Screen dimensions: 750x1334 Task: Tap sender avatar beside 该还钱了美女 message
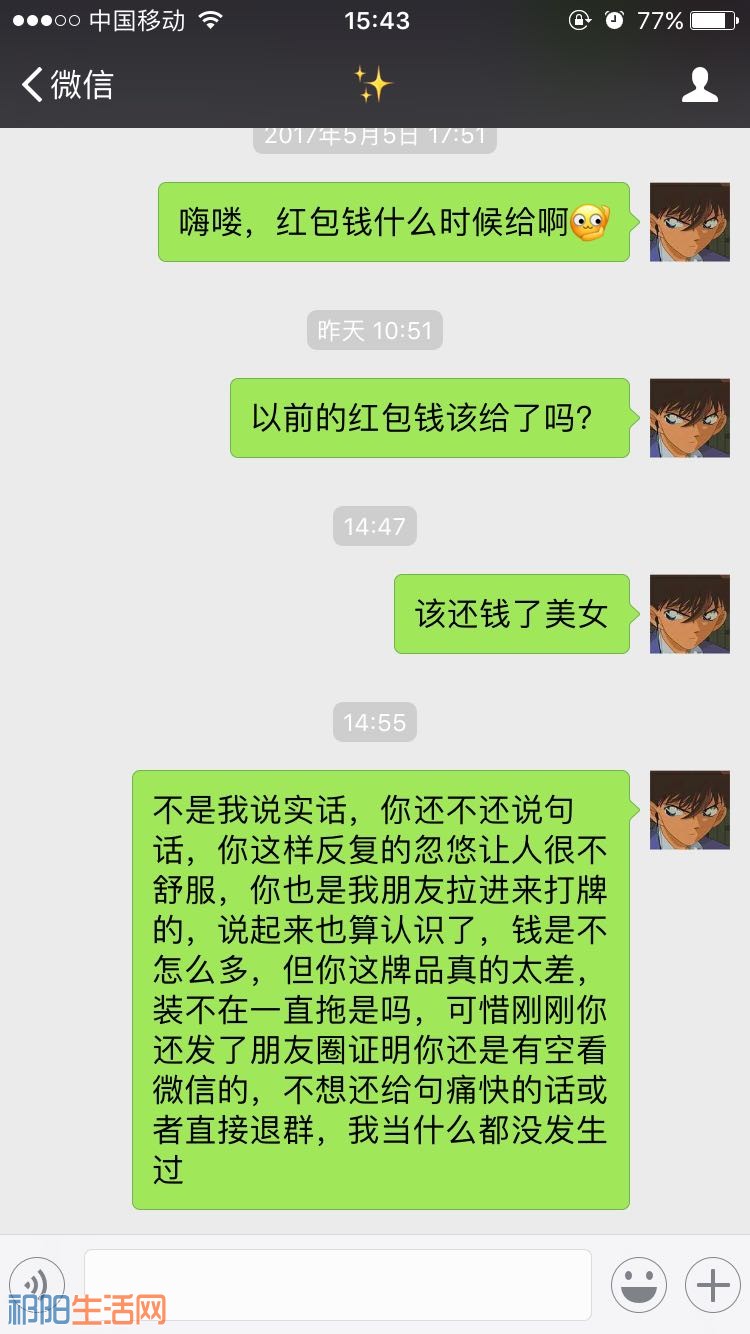click(689, 614)
